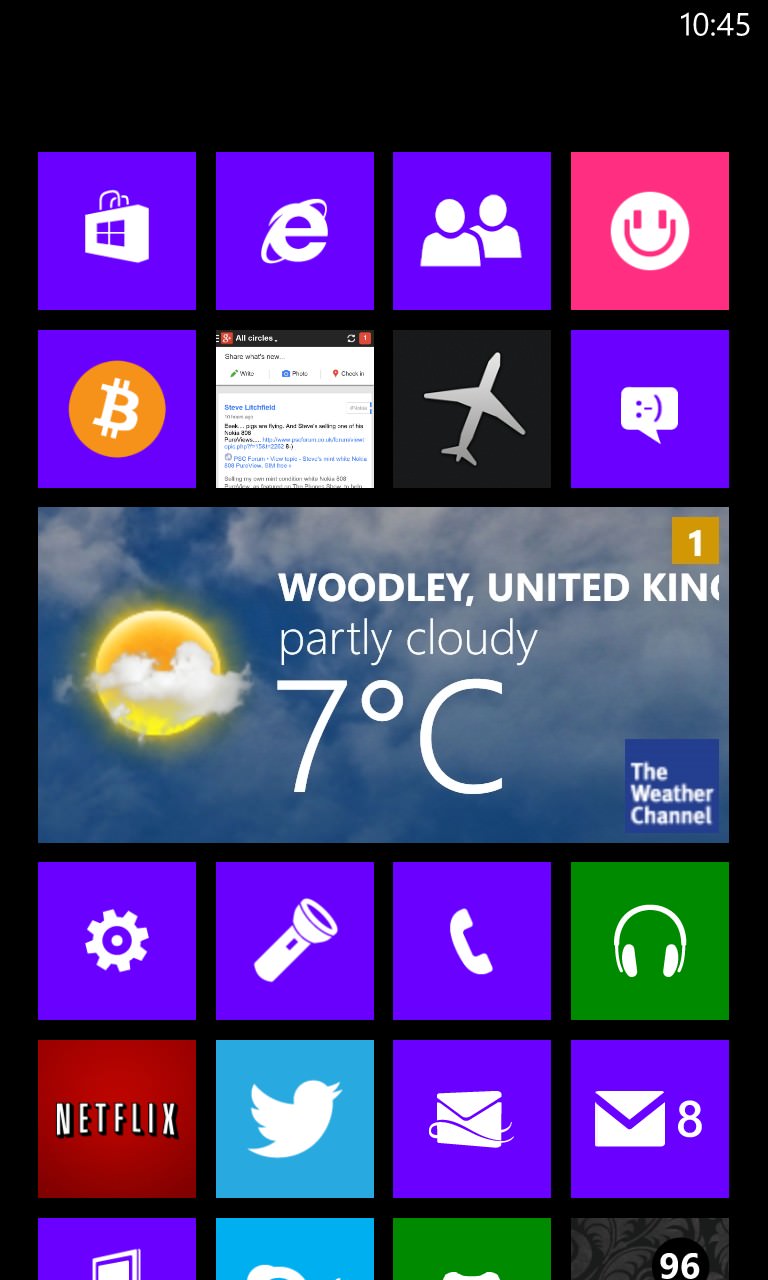The width and height of the screenshot is (768, 1280).
Task: Open the Windows Store tile
Action: pyautogui.click(x=117, y=231)
